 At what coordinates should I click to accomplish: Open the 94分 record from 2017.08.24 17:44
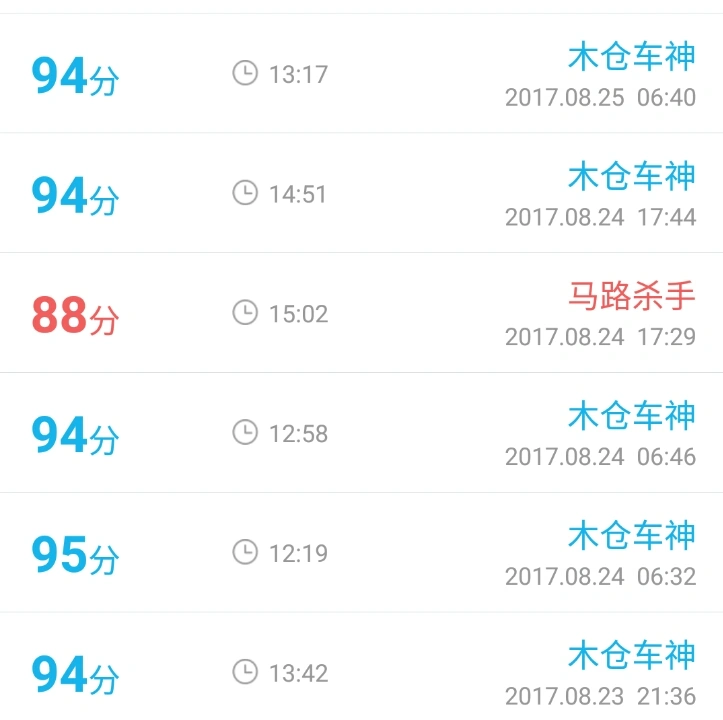[x=361, y=194]
